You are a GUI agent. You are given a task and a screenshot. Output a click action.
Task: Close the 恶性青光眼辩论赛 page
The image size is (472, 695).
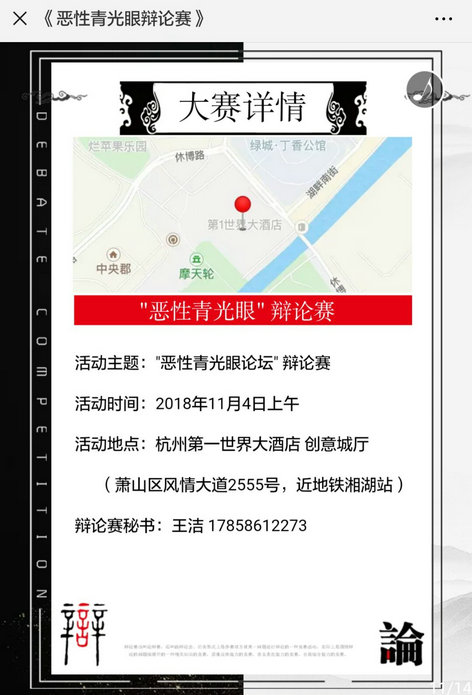pyautogui.click(x=20, y=19)
